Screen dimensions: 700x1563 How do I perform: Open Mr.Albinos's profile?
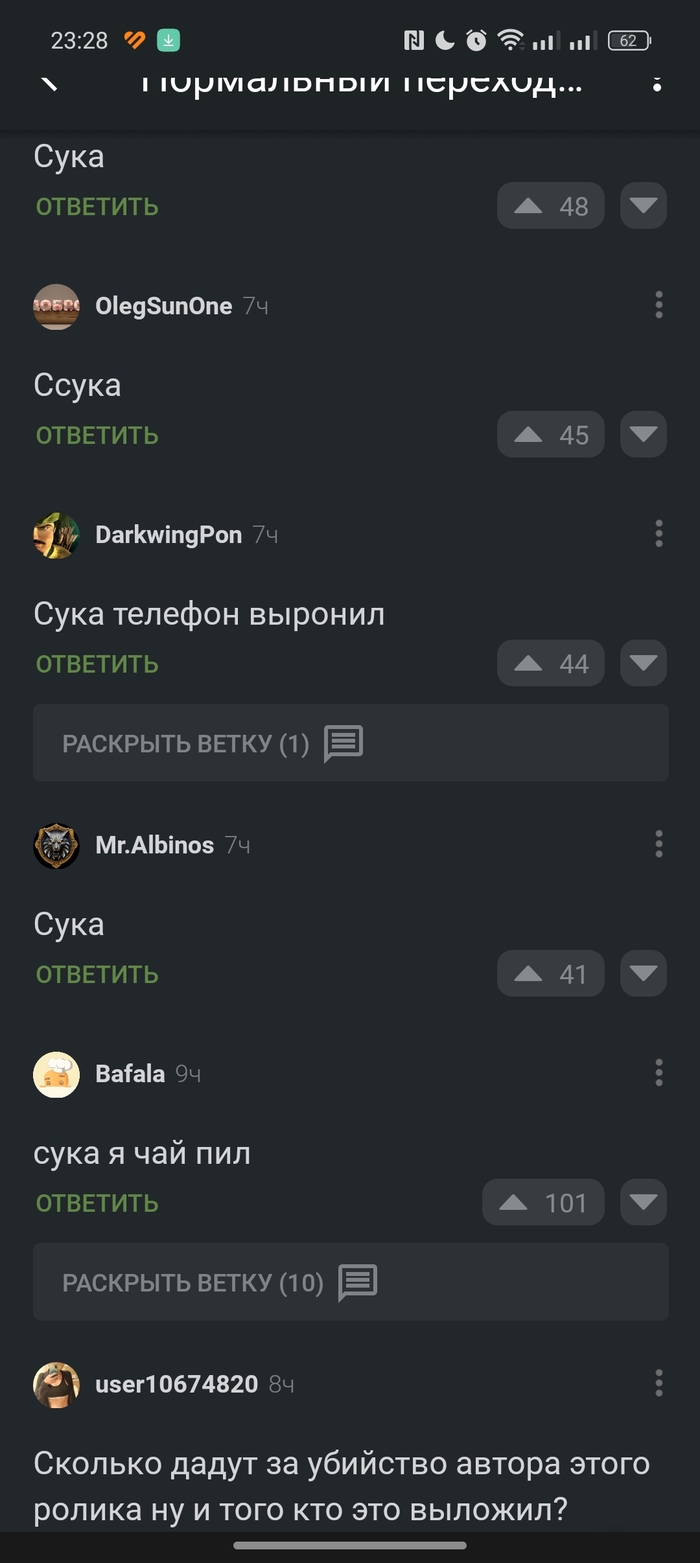coord(154,845)
